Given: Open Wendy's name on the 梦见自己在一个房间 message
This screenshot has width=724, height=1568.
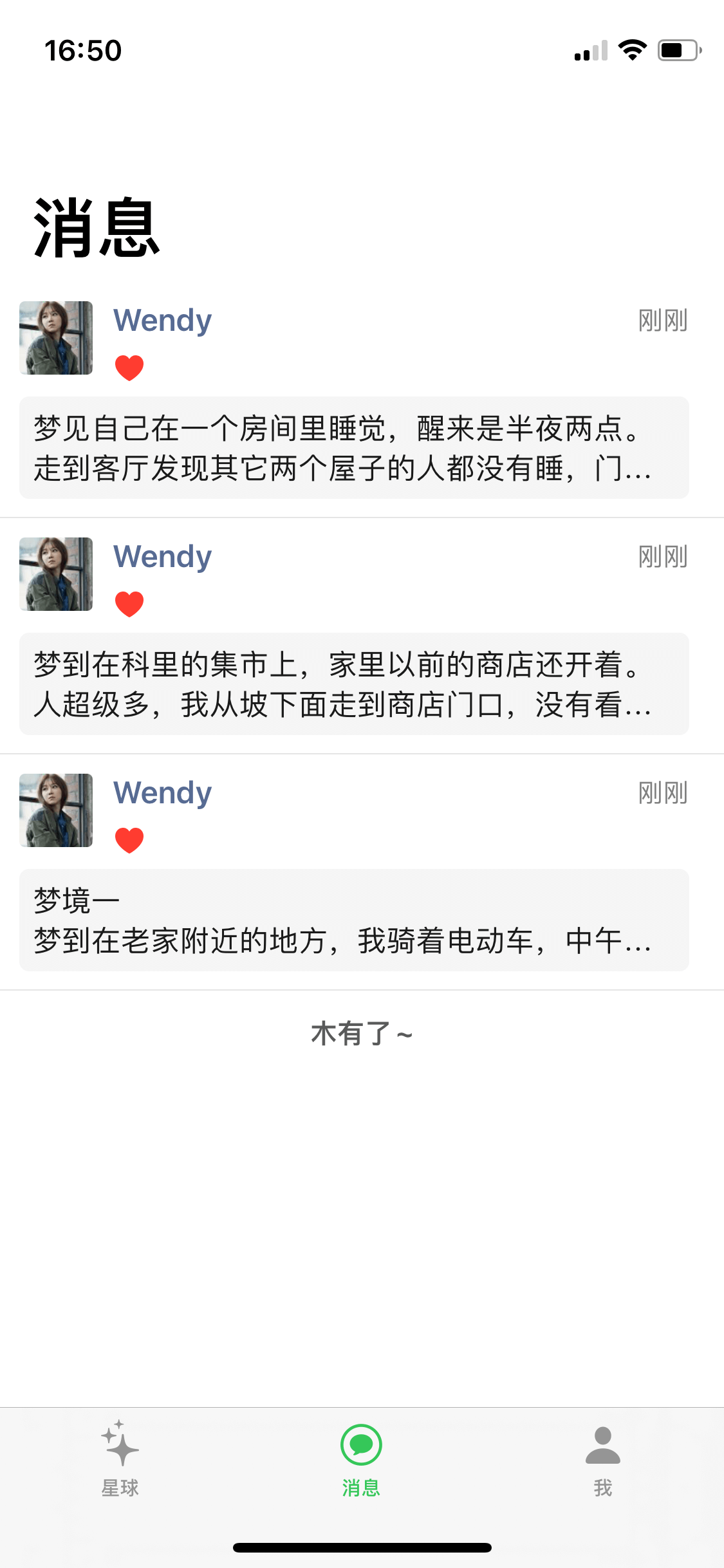Looking at the screenshot, I should pos(163,321).
